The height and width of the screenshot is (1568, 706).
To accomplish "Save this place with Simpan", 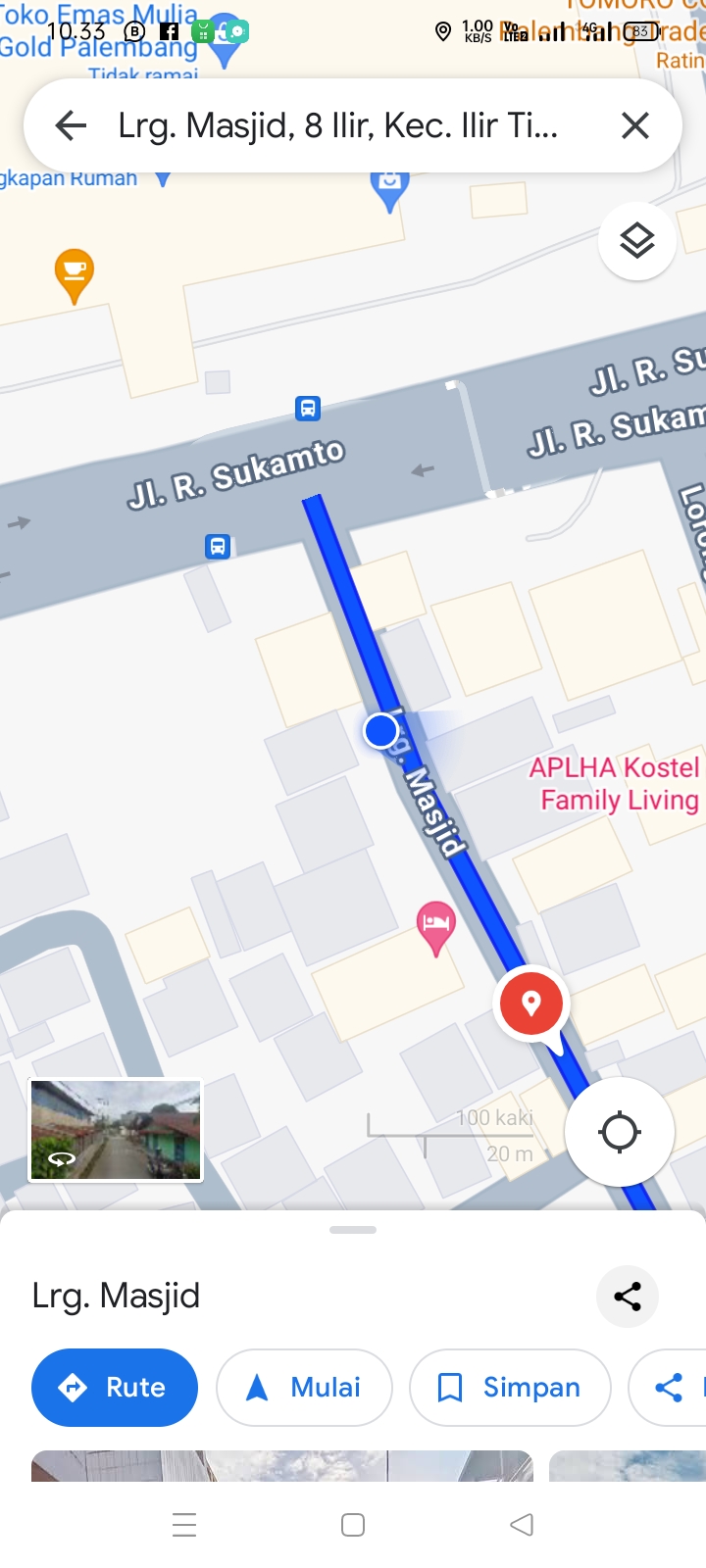I will pos(510,1388).
